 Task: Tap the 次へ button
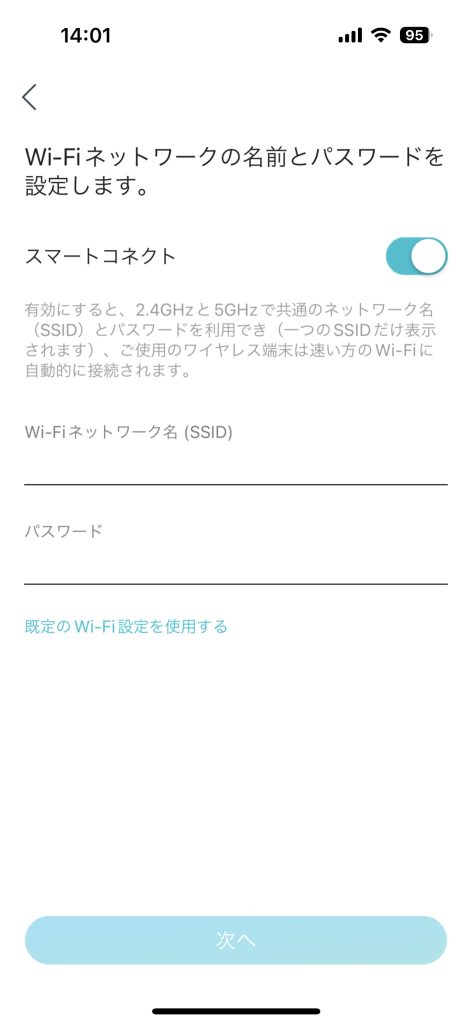236,940
